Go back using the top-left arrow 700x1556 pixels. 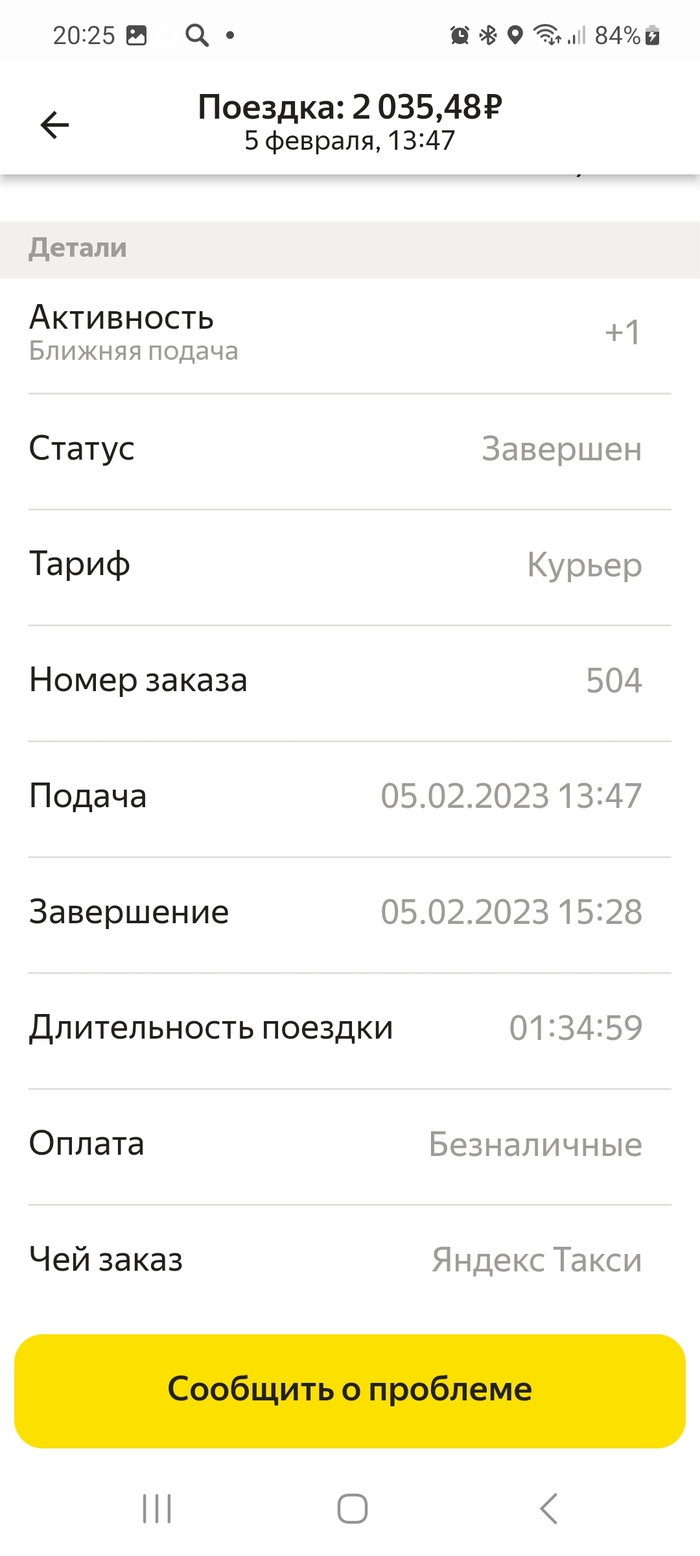click(x=54, y=124)
